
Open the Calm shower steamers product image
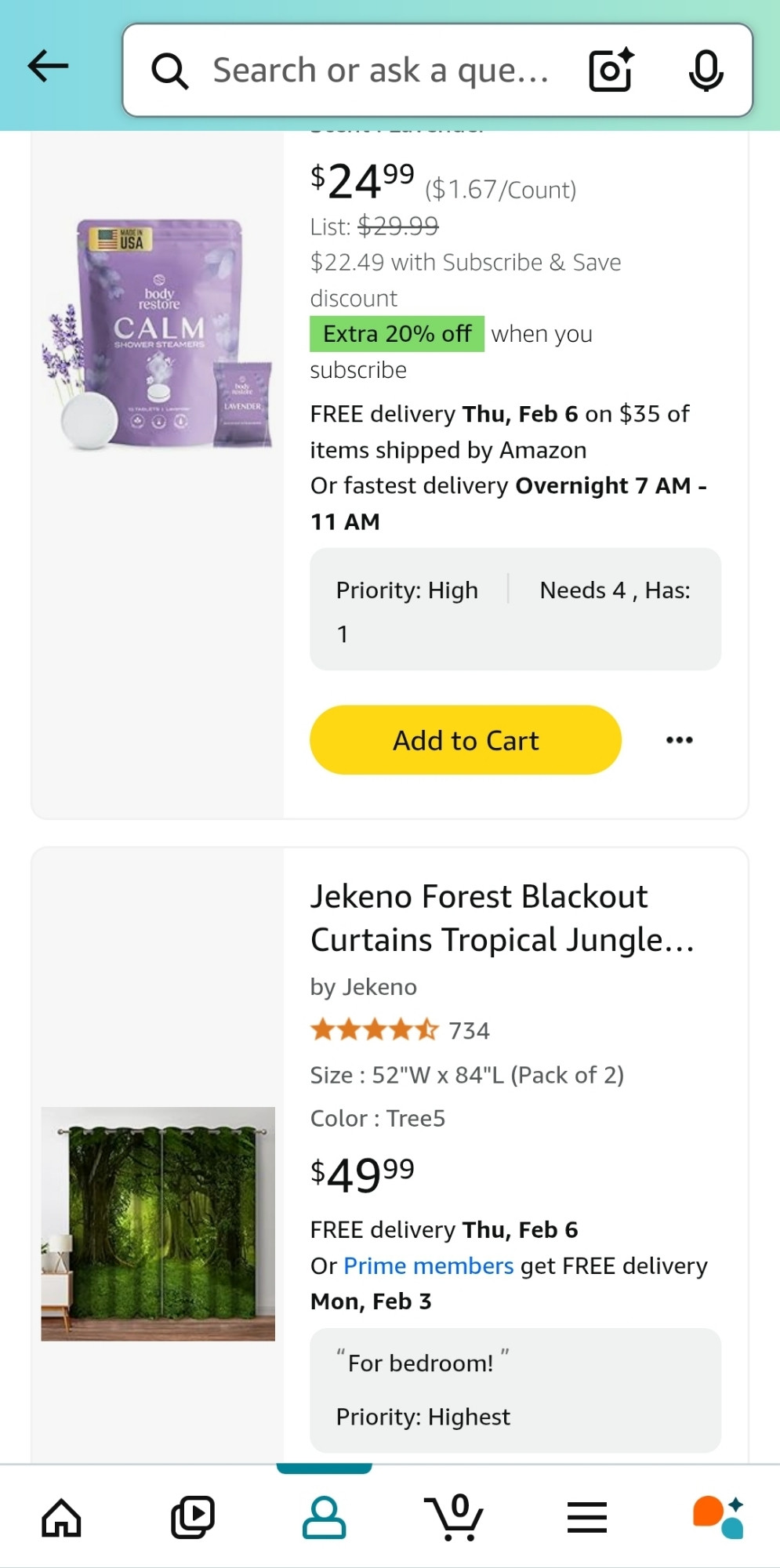158,336
